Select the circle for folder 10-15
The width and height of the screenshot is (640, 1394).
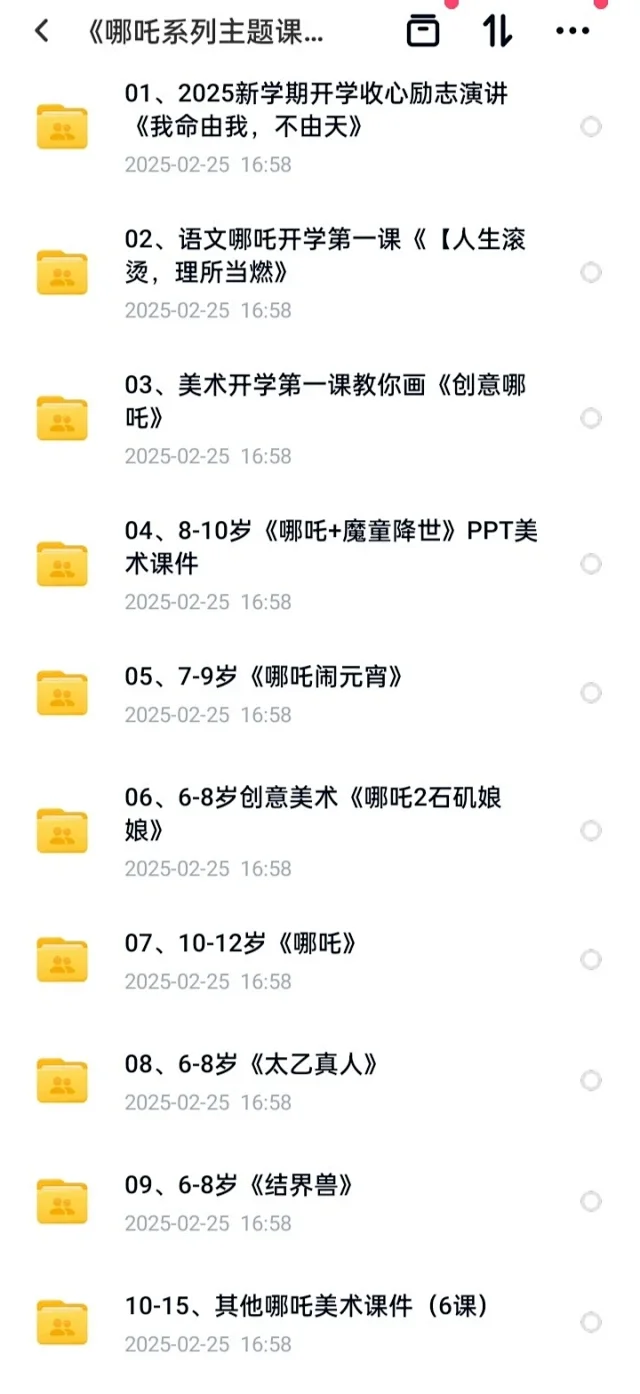click(x=591, y=1323)
